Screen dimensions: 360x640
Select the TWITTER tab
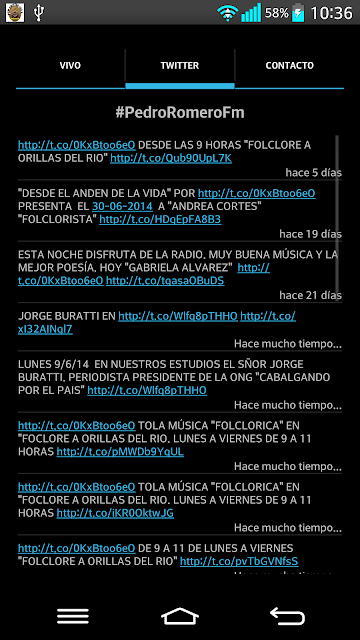pyautogui.click(x=180, y=66)
